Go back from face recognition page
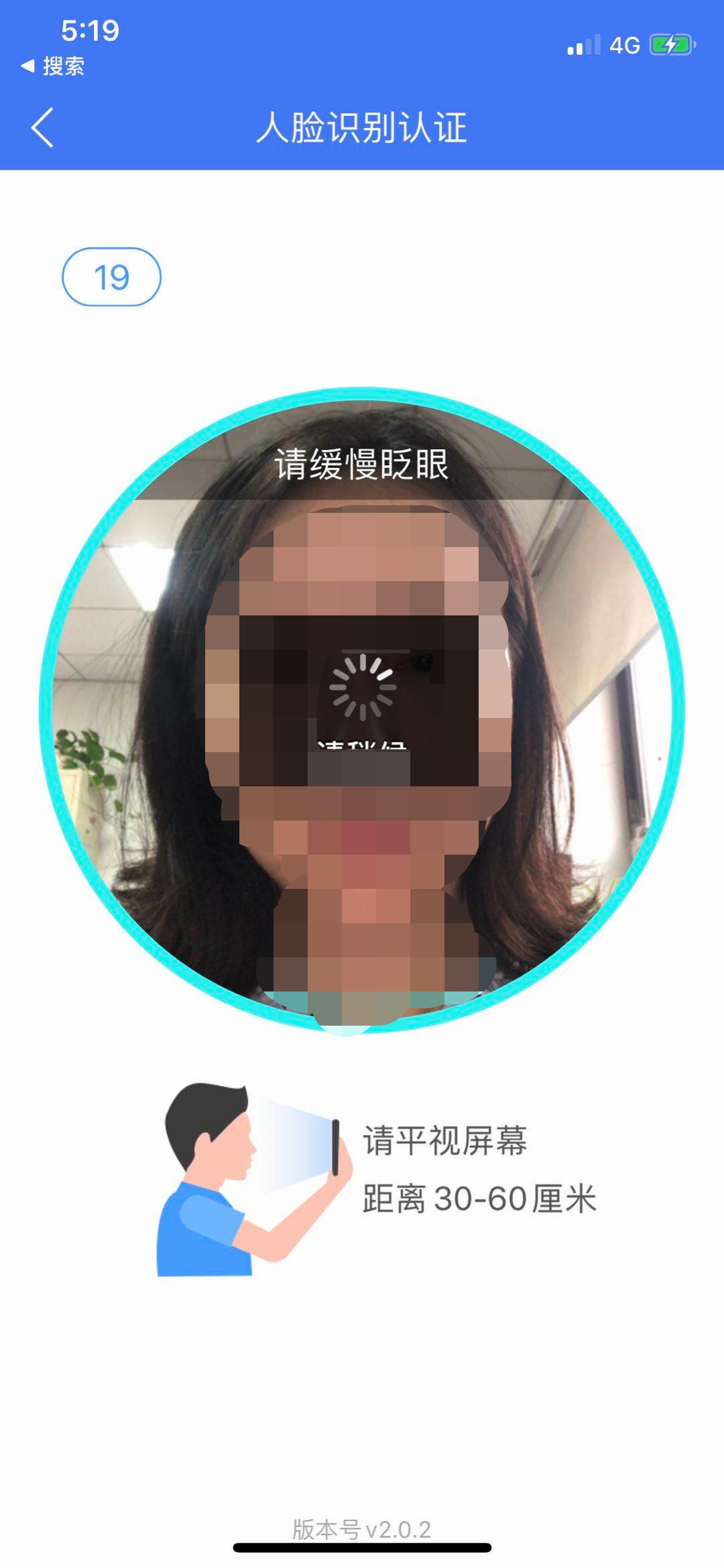Image resolution: width=724 pixels, height=1568 pixels. click(x=42, y=127)
